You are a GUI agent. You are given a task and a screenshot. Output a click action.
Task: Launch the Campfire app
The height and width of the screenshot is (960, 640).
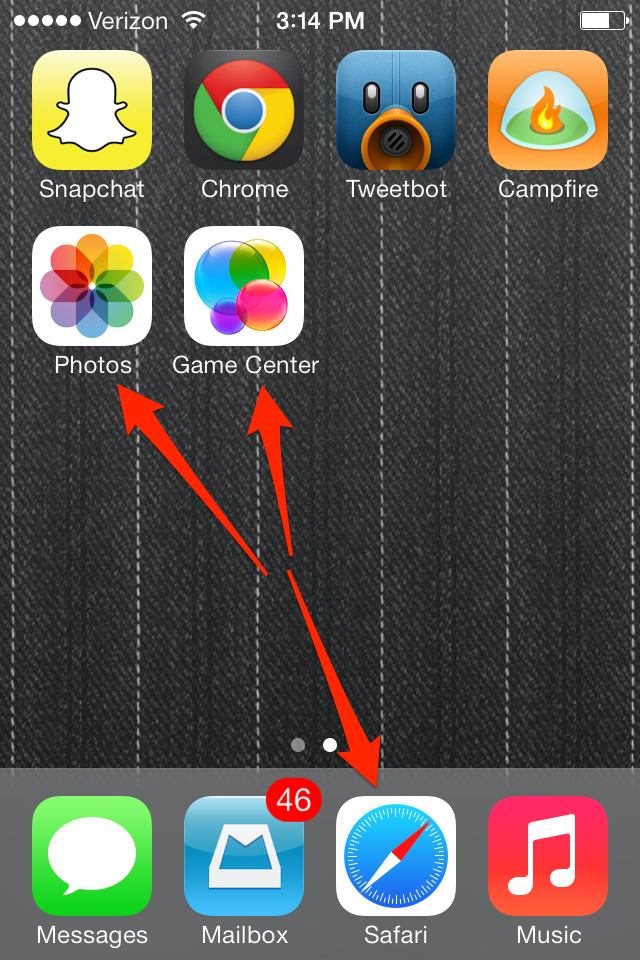tap(548, 110)
